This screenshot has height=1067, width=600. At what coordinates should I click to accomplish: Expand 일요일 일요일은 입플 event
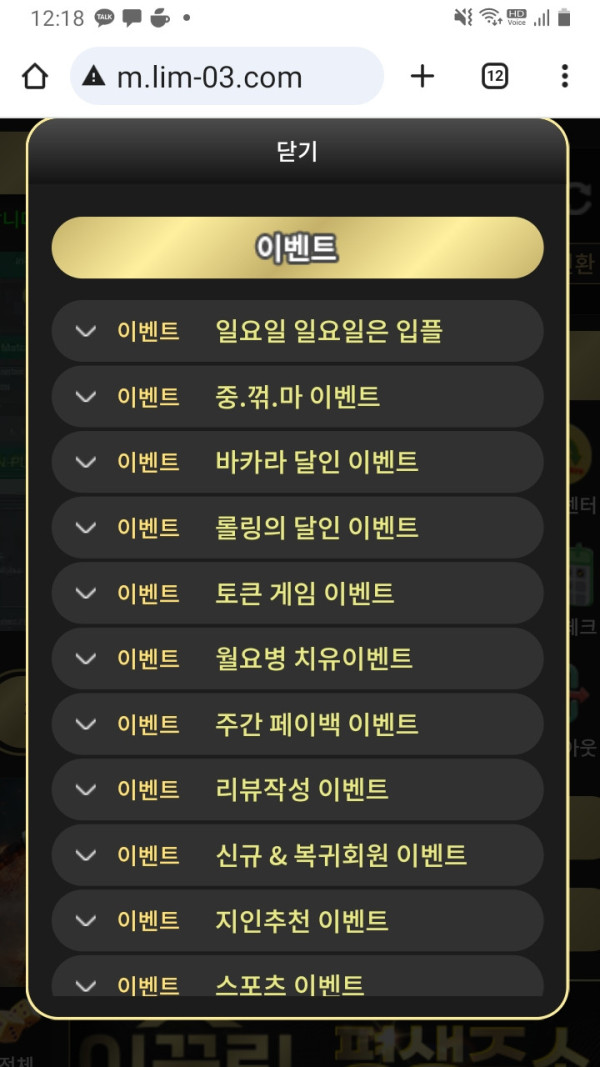tap(297, 331)
